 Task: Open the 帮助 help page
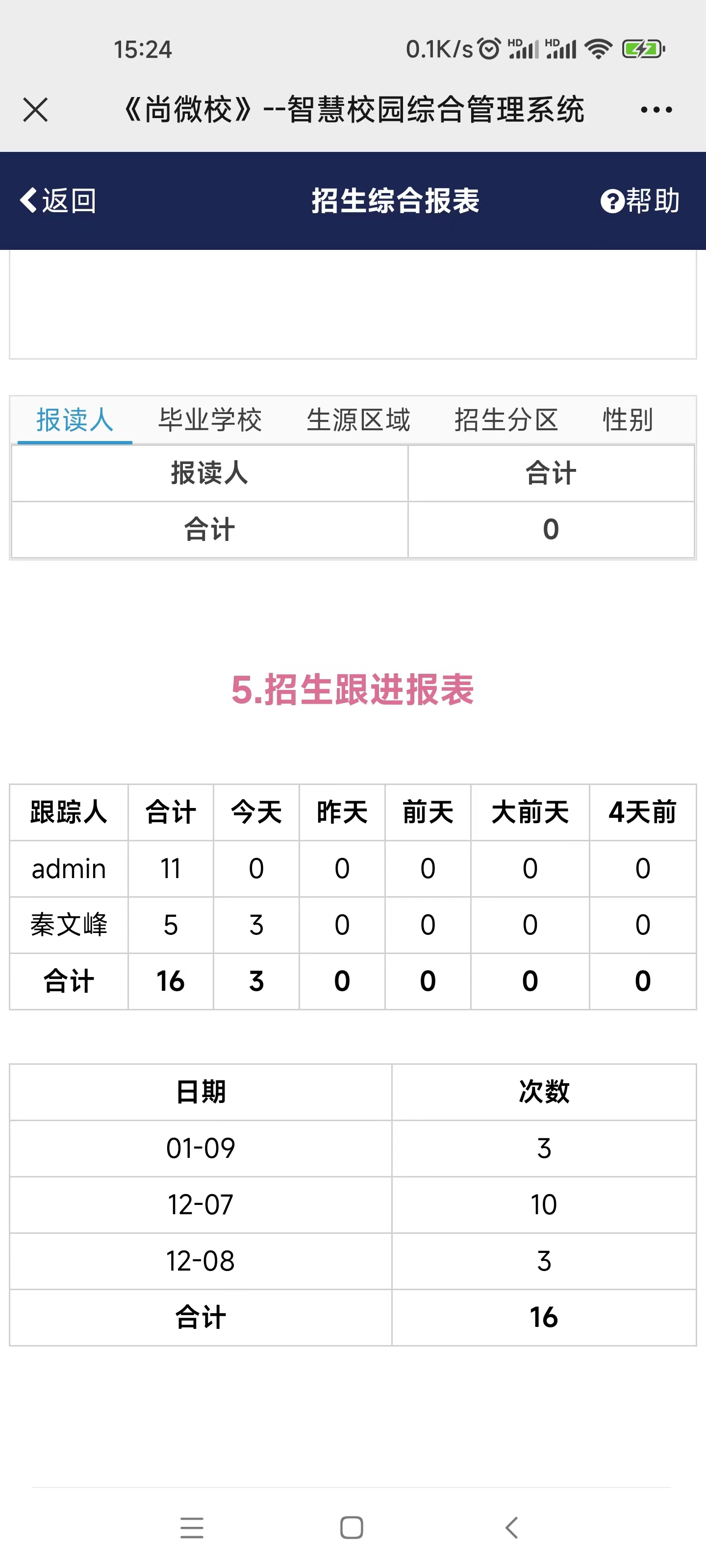(640, 200)
